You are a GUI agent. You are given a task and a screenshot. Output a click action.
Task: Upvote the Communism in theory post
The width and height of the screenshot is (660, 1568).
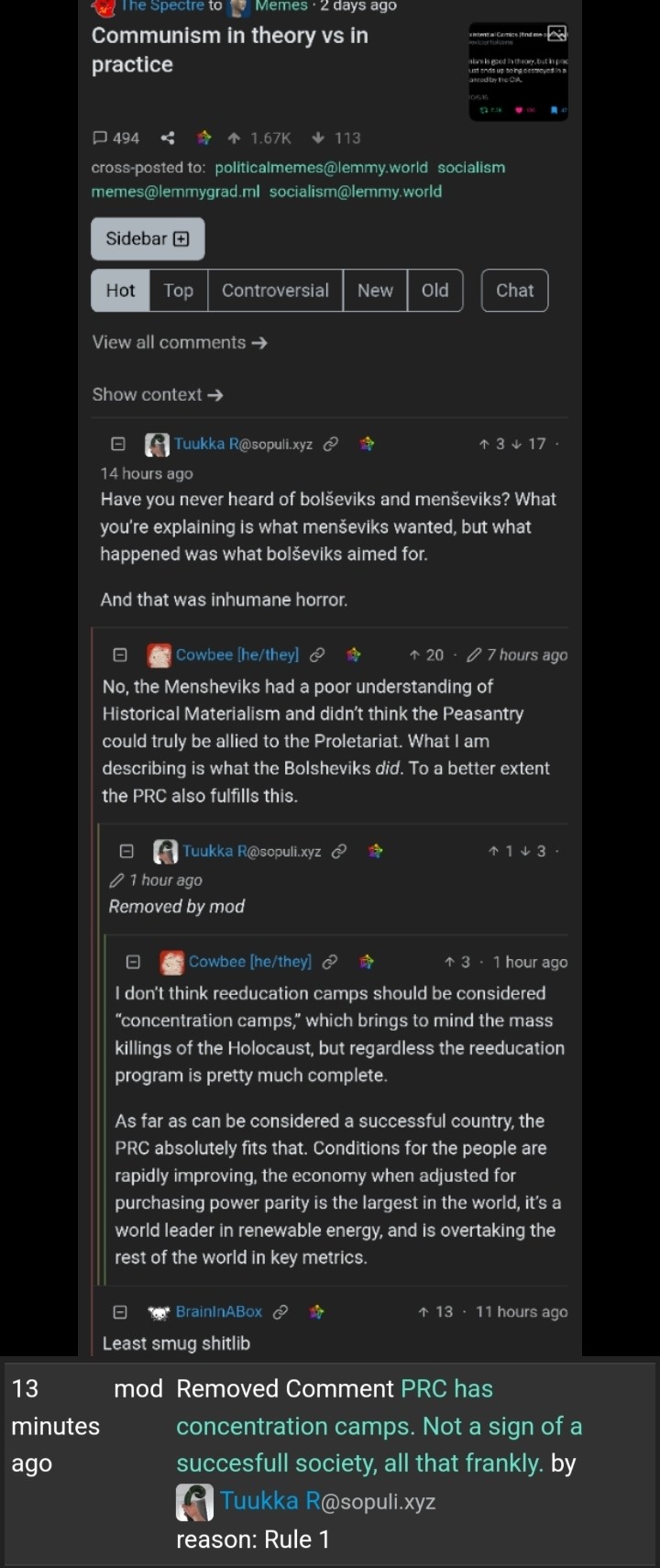coord(234,138)
